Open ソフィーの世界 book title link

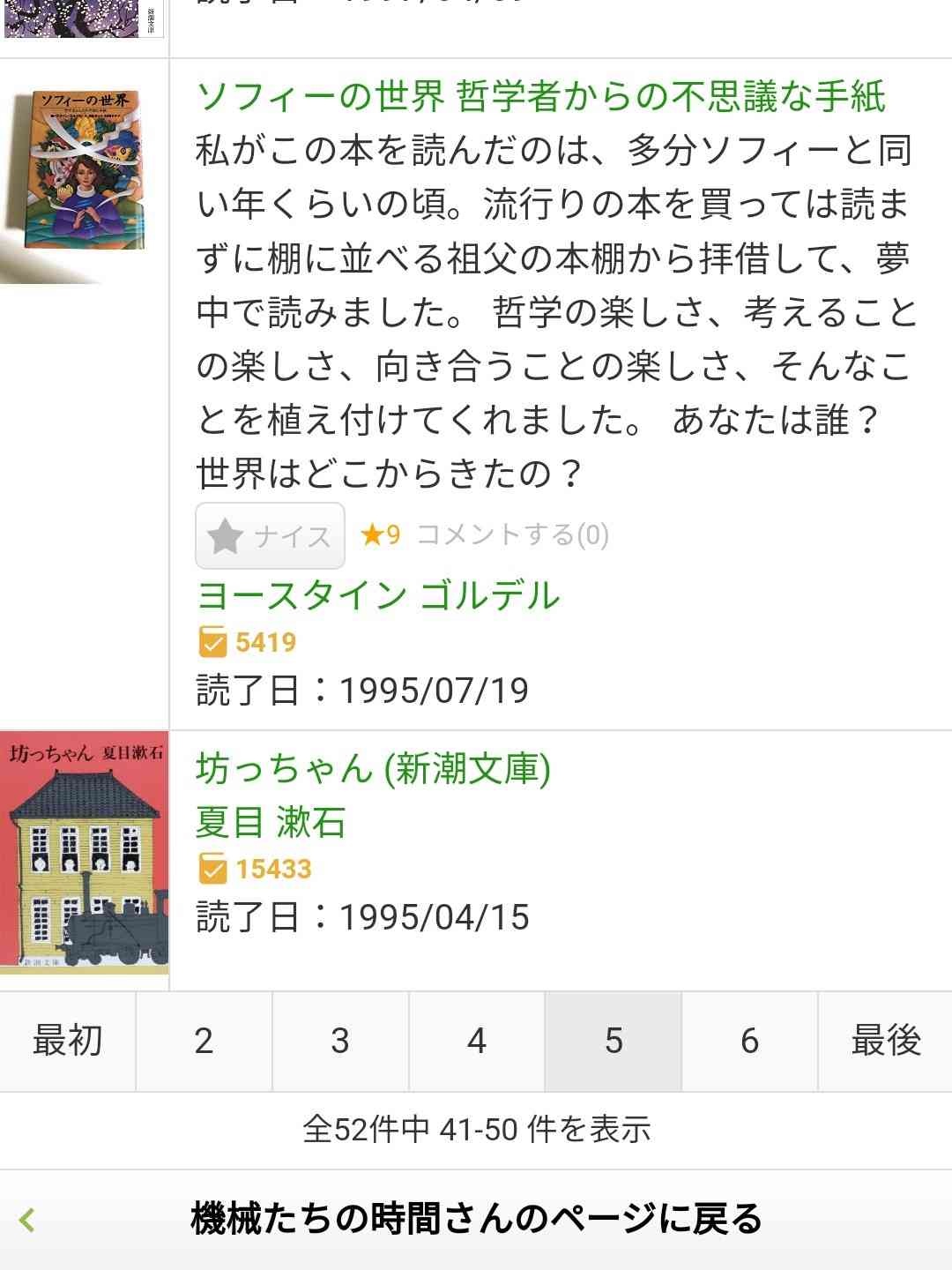point(539,96)
